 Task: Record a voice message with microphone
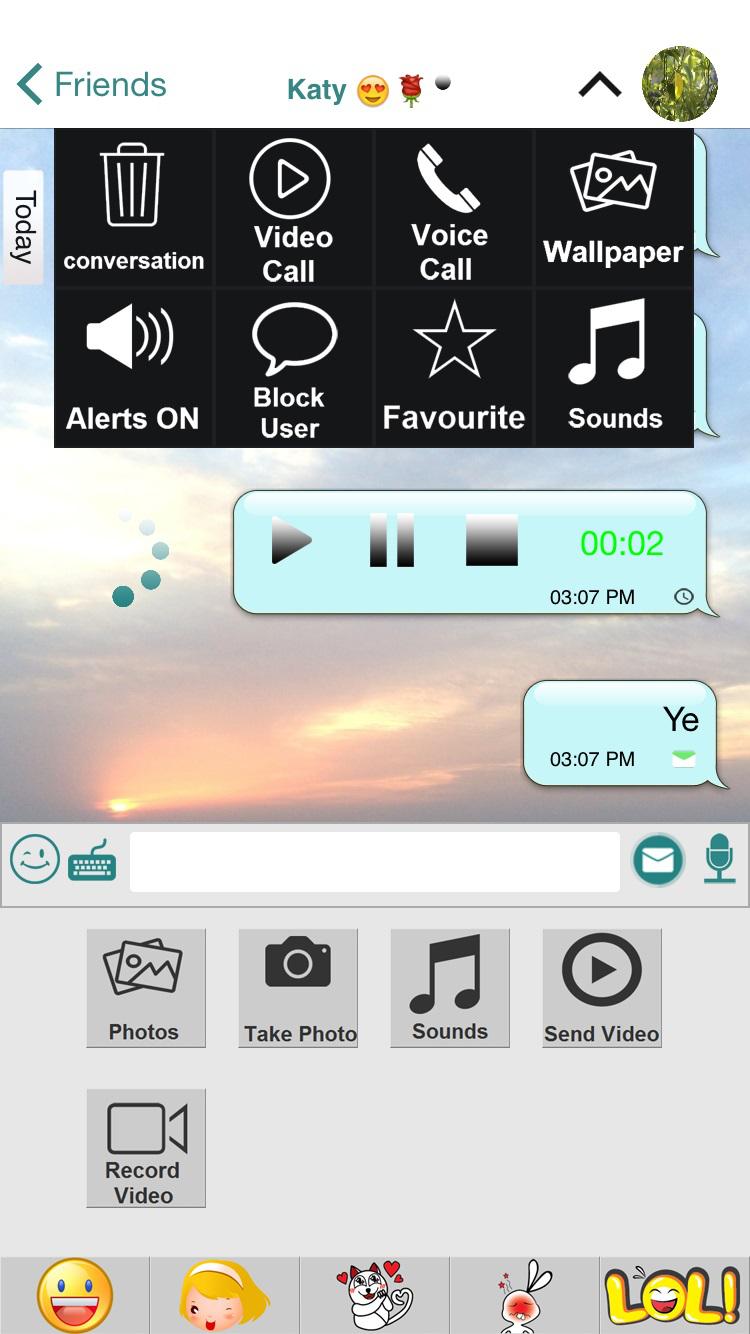point(719,860)
